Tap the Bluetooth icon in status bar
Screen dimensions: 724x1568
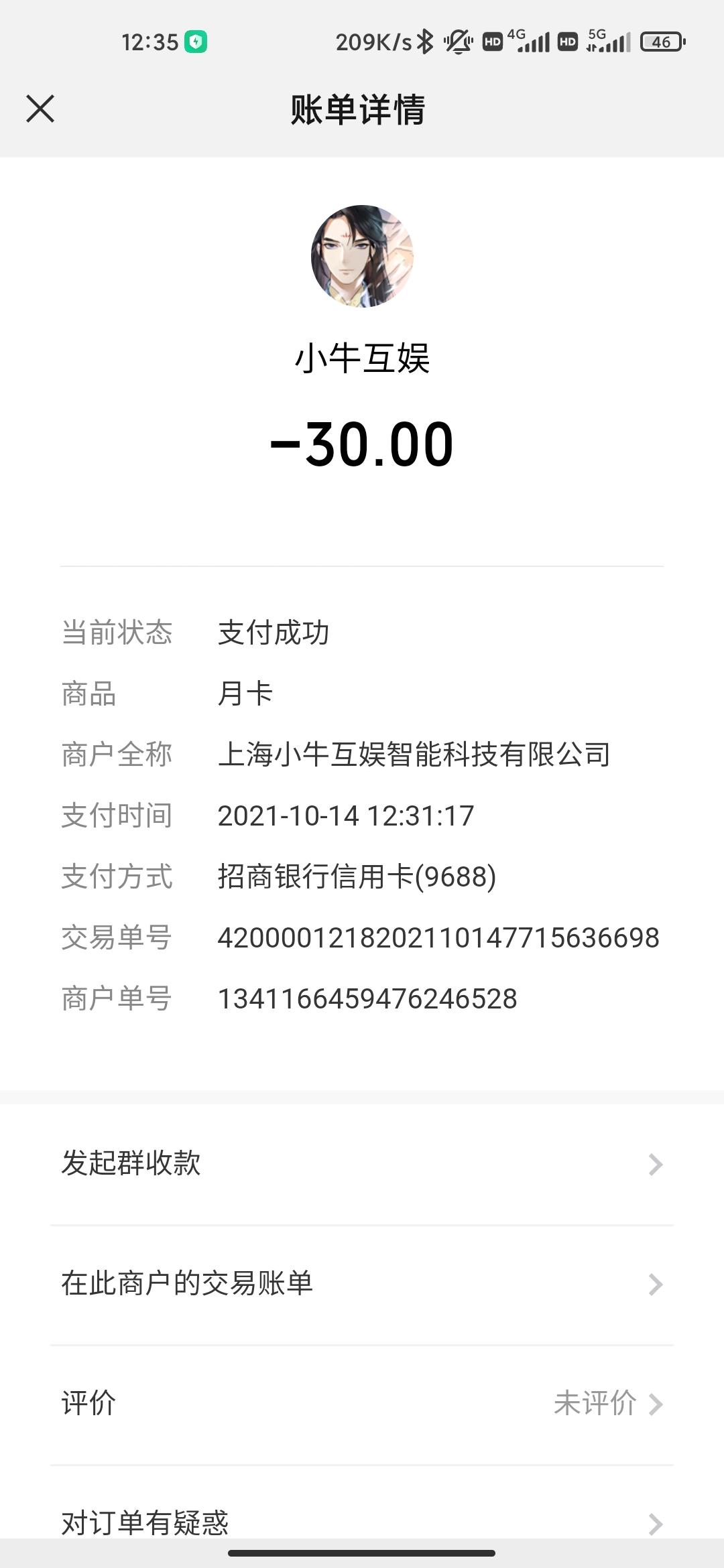(x=424, y=42)
